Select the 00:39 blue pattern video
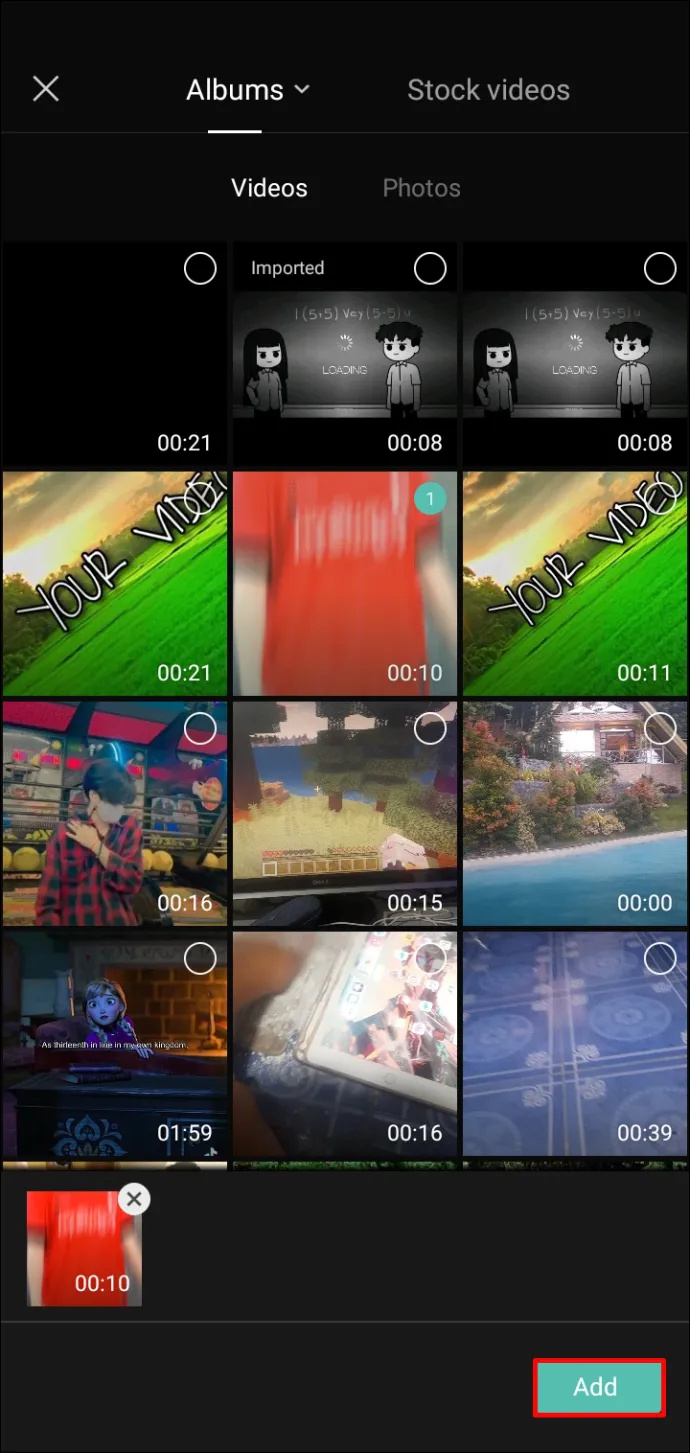Viewport: 690px width, 1453px height. (x=659, y=959)
